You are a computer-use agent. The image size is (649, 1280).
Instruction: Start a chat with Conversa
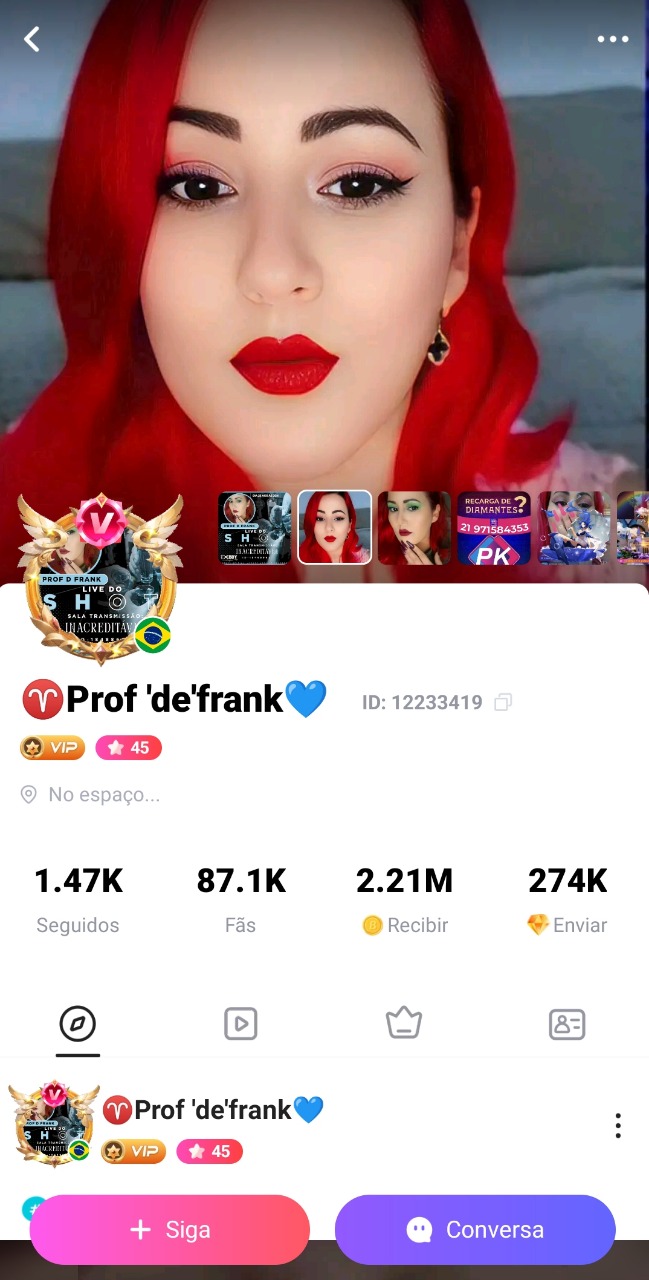click(475, 1229)
